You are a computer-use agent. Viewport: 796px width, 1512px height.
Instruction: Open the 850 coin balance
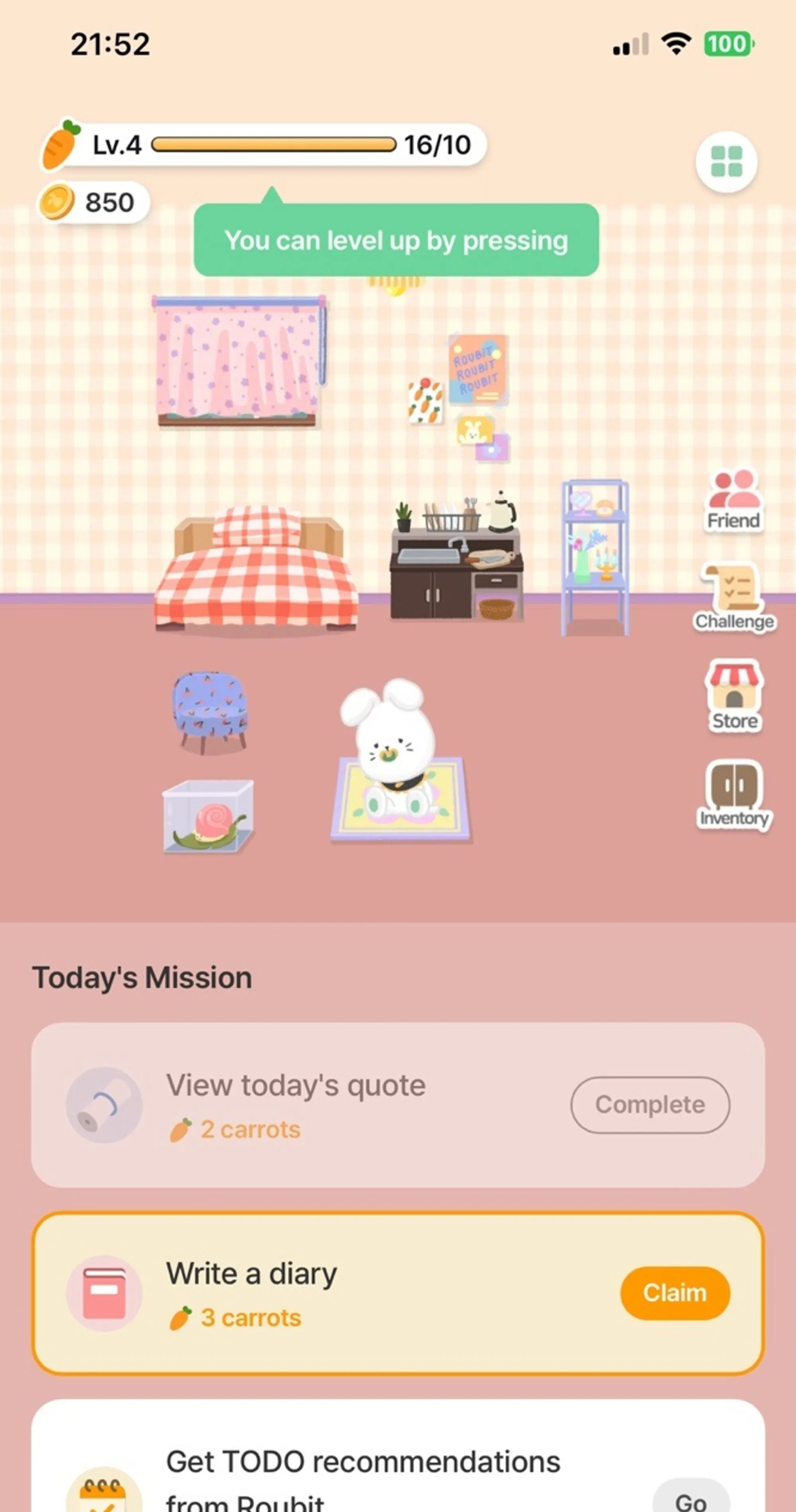[x=94, y=203]
